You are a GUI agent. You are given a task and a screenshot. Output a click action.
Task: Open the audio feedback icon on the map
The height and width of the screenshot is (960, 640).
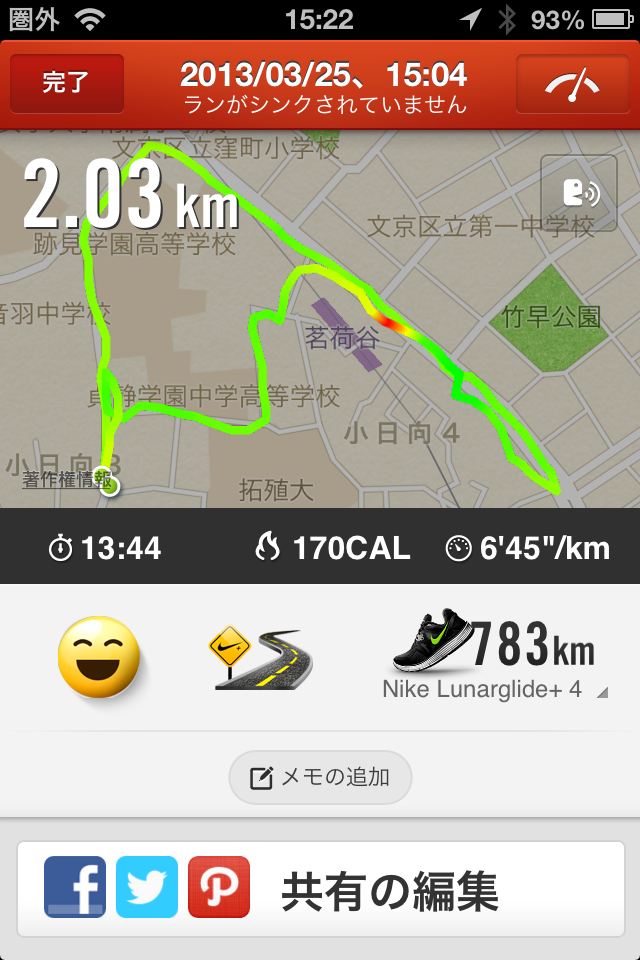tap(578, 193)
